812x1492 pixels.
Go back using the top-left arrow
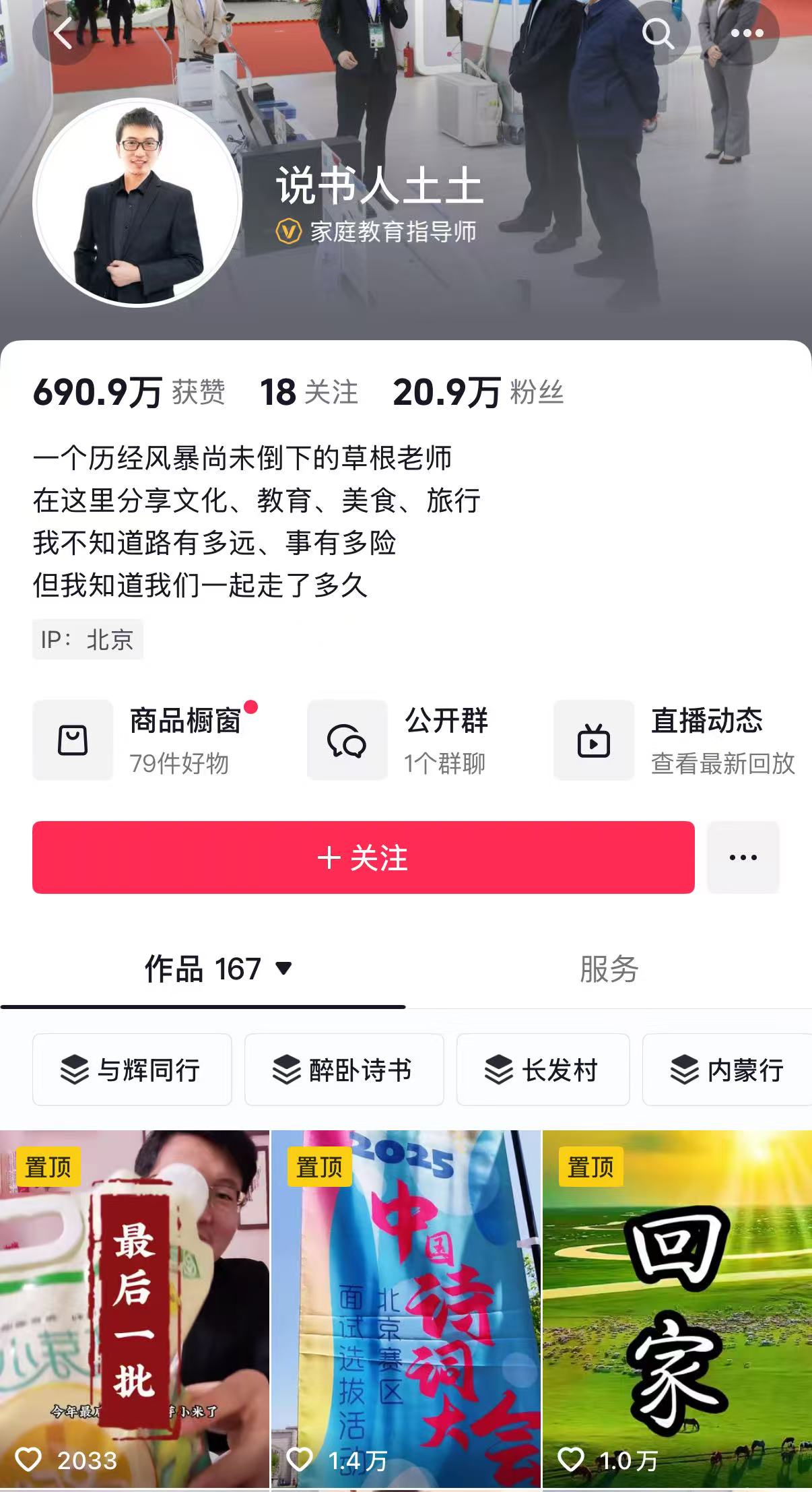pos(63,33)
